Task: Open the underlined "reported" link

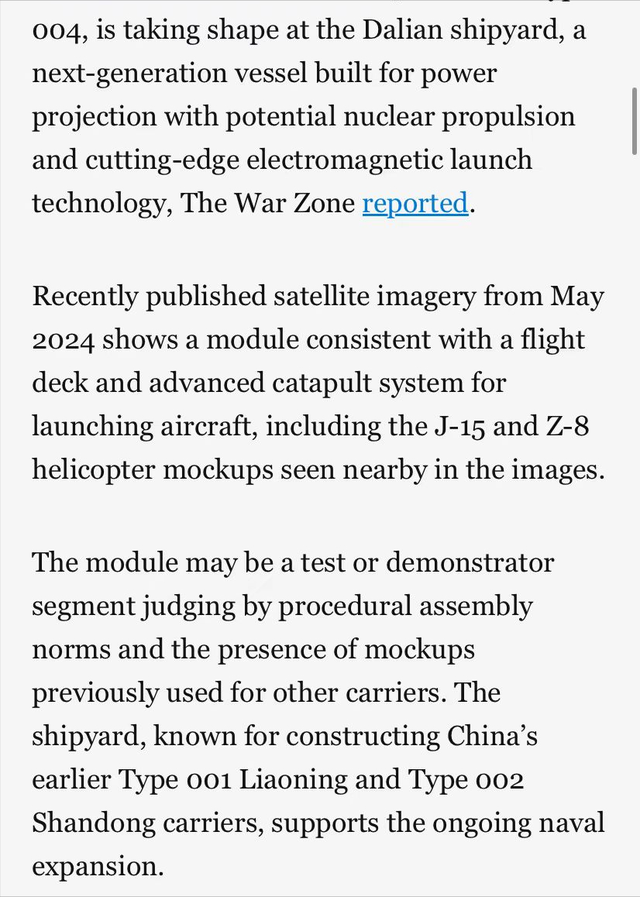Action: (414, 204)
